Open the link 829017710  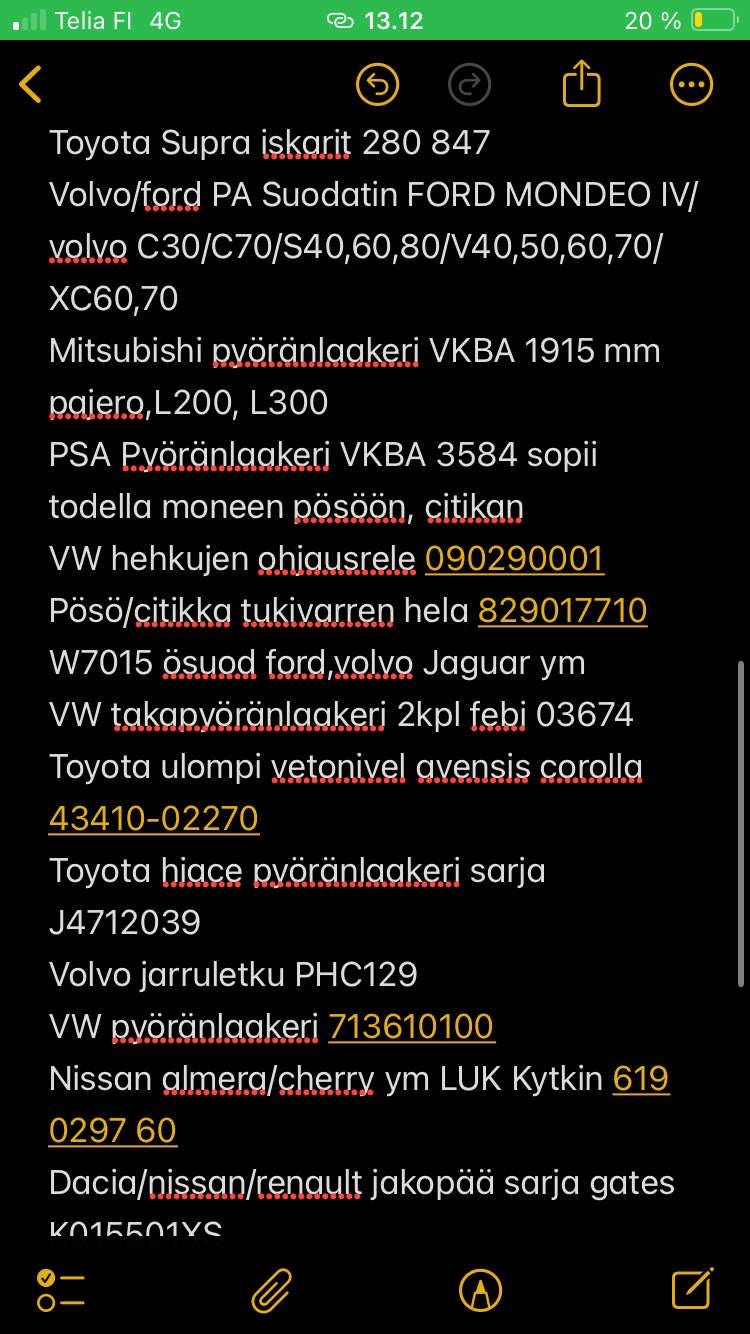[x=563, y=610]
